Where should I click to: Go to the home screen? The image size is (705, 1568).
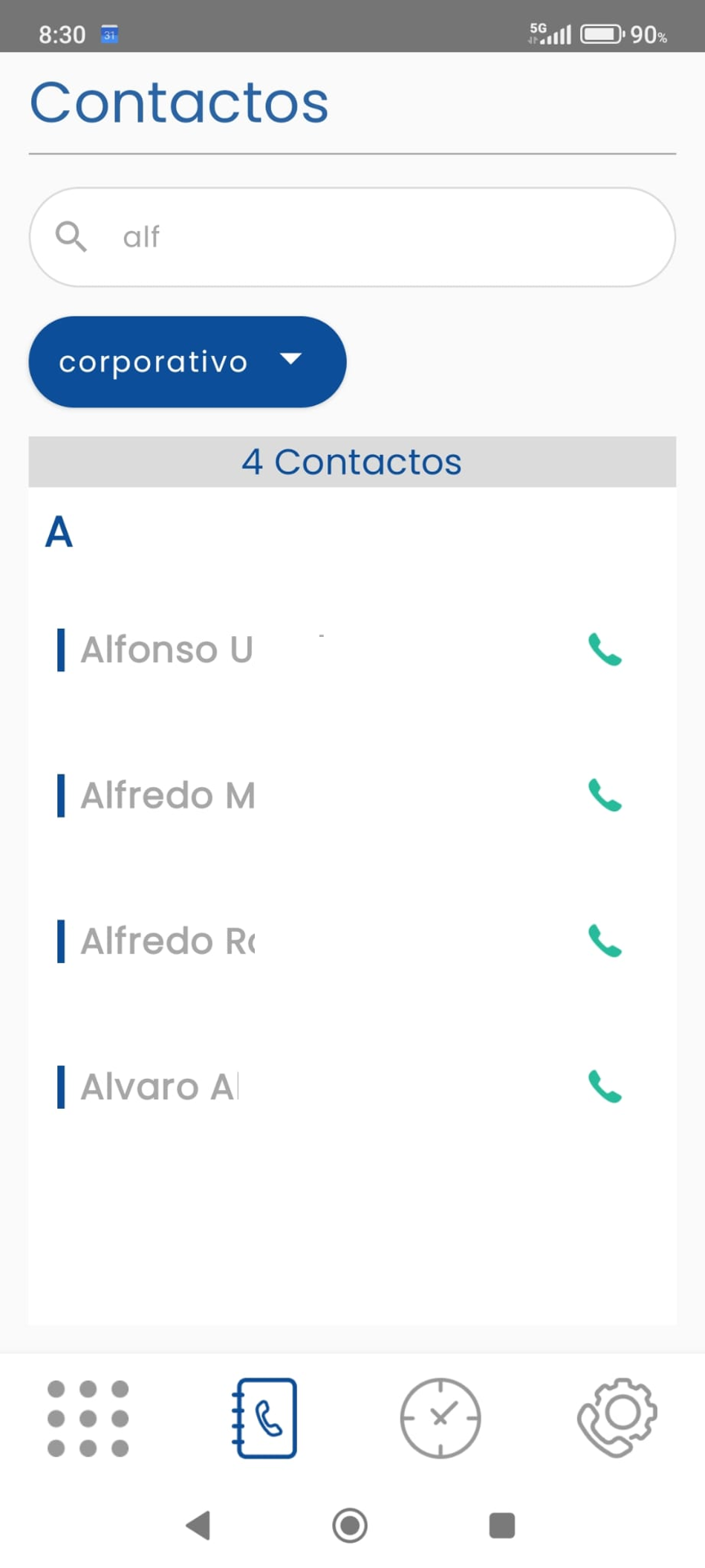tap(350, 1526)
